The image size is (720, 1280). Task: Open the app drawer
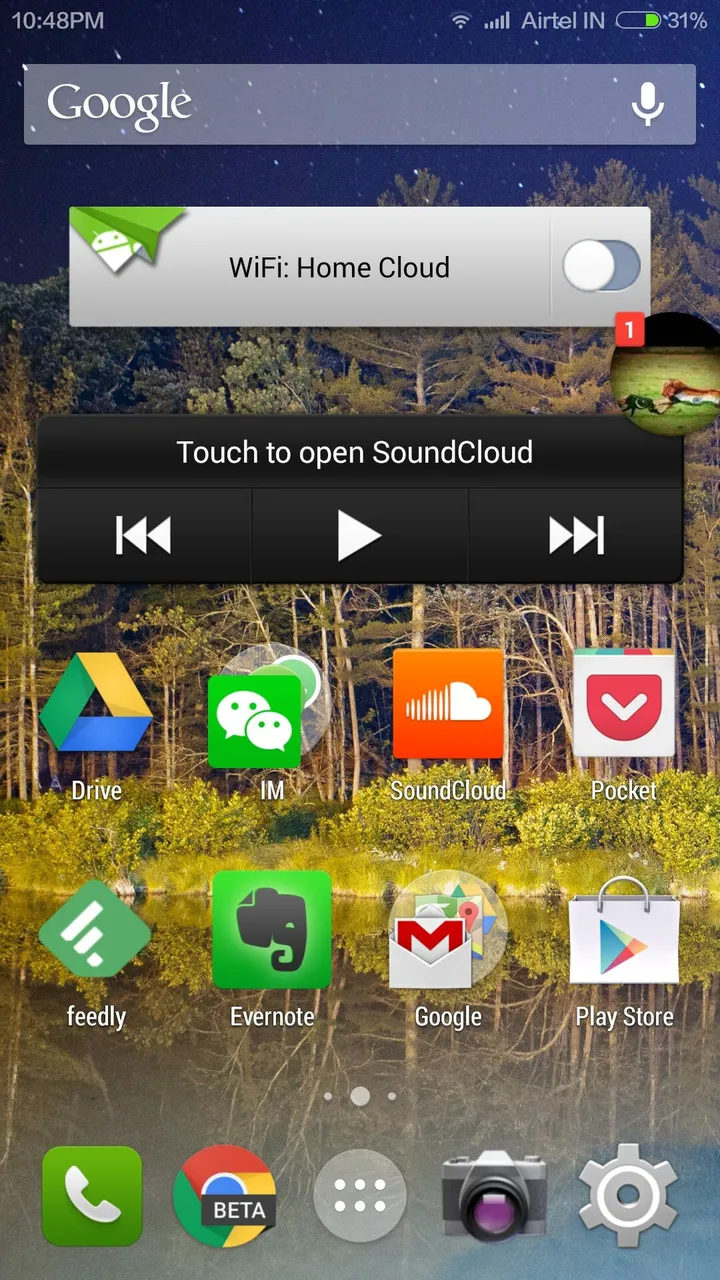click(x=360, y=1196)
